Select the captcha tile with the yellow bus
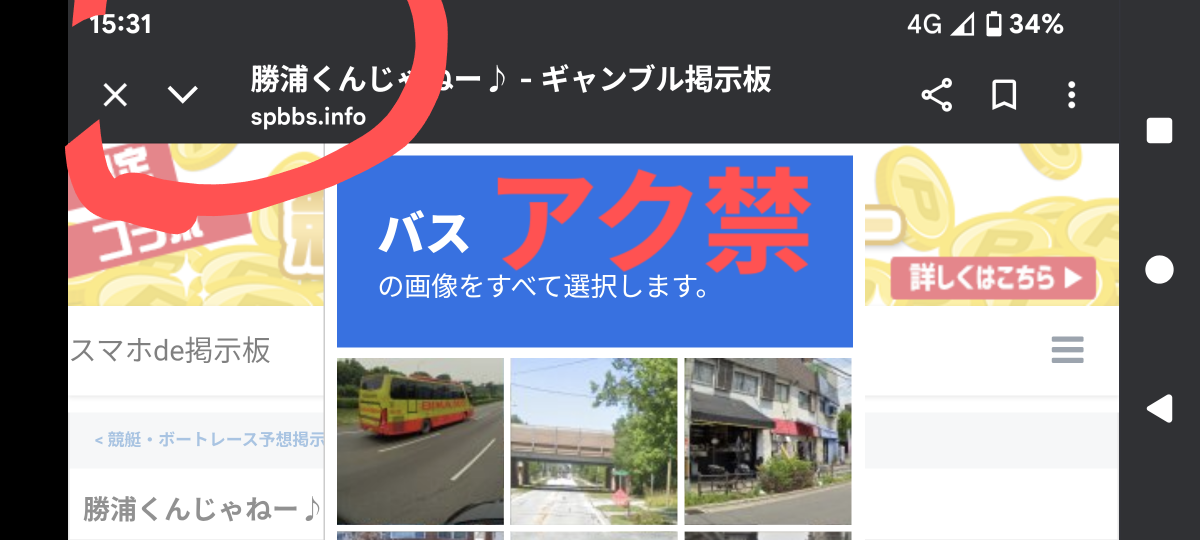This screenshot has width=1200, height=540. pyautogui.click(x=420, y=441)
